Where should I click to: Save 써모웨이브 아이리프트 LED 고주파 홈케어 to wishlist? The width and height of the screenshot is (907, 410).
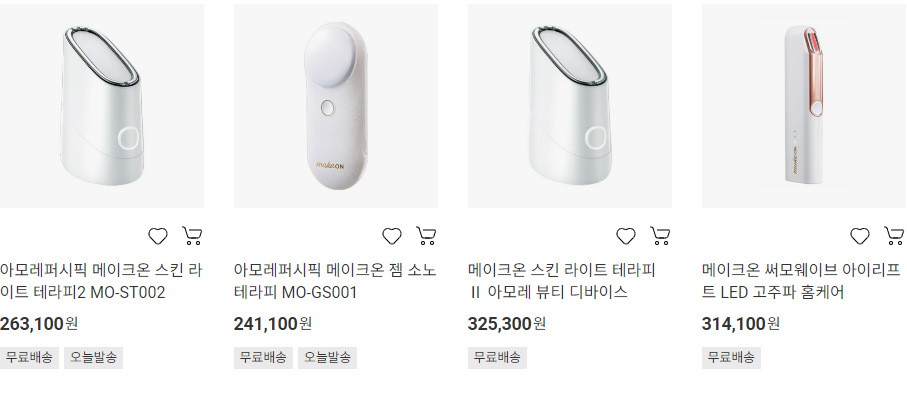(x=860, y=237)
